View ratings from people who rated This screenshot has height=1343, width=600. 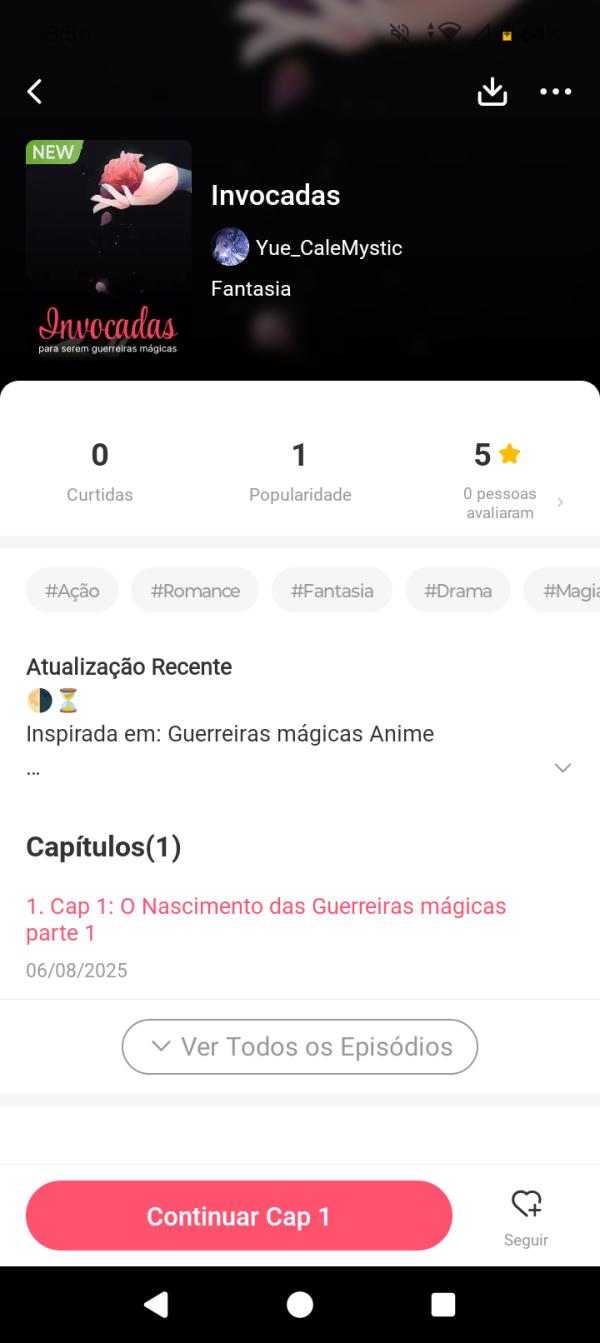[510, 502]
